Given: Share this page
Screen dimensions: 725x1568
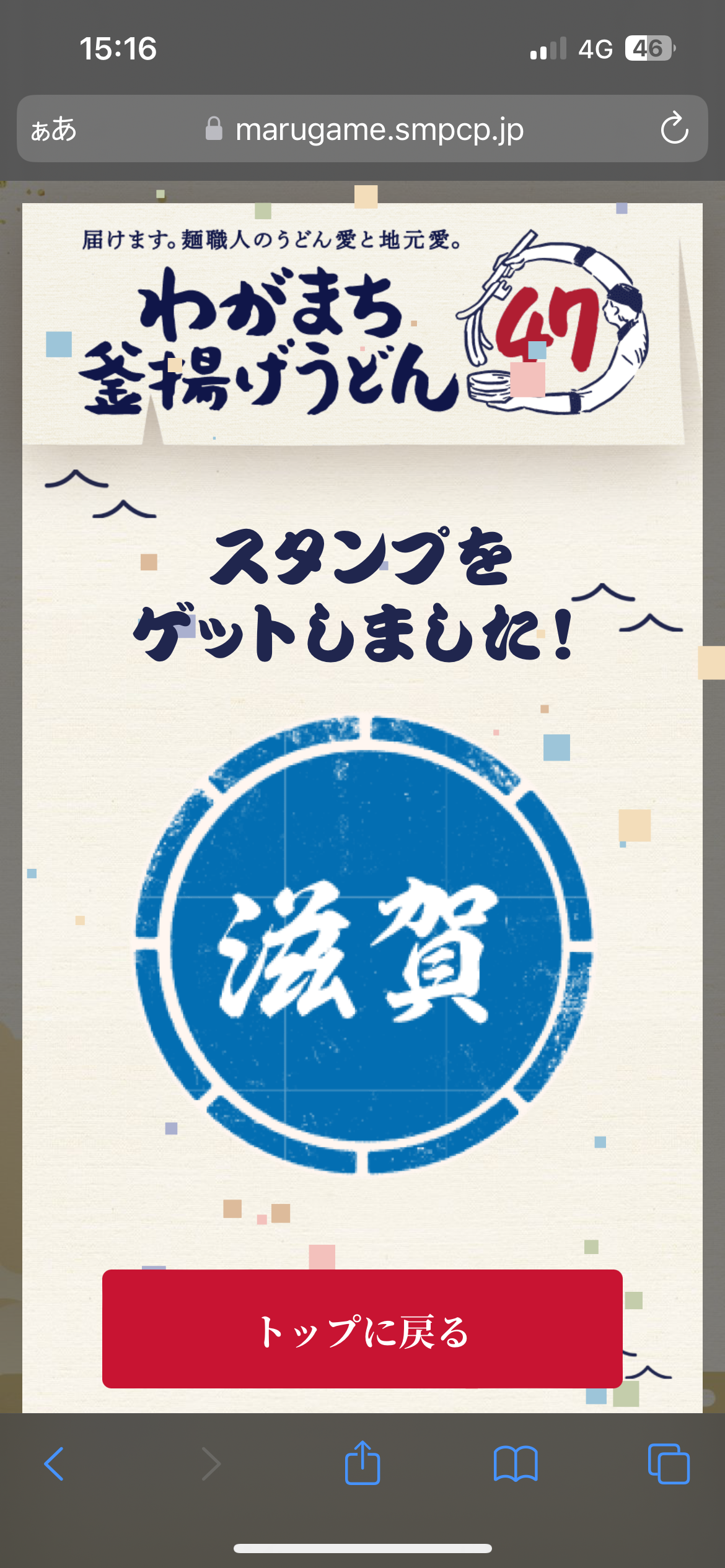Looking at the screenshot, I should 362,1464.
